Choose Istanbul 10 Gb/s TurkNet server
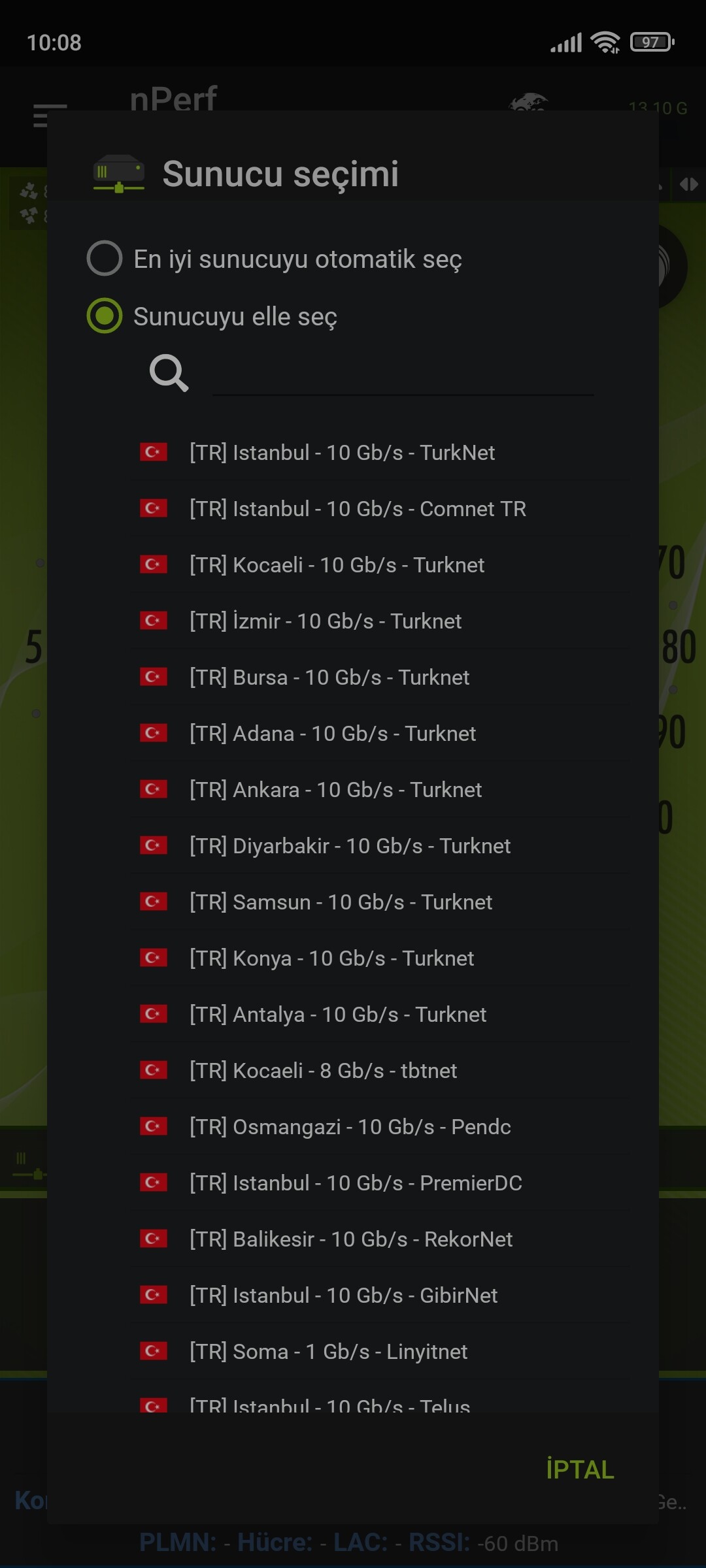 tap(379, 452)
